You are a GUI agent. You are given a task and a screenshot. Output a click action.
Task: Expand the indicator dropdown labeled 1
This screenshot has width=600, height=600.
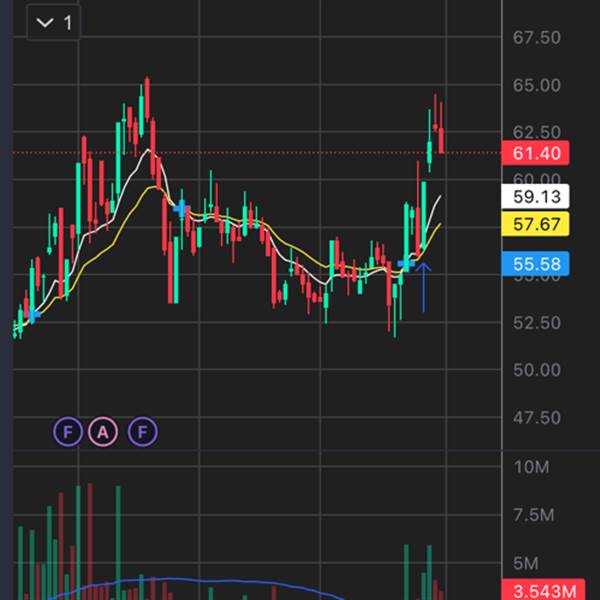click(54, 23)
